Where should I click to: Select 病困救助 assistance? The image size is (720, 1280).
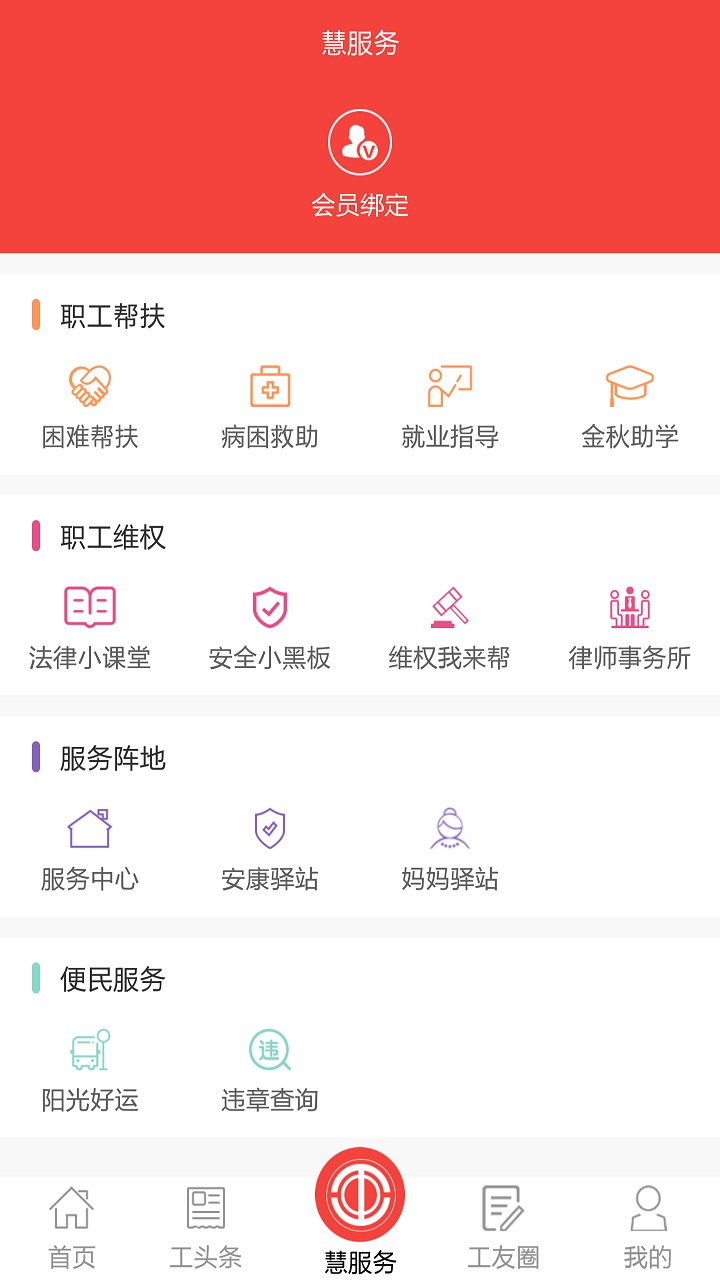pyautogui.click(x=270, y=407)
